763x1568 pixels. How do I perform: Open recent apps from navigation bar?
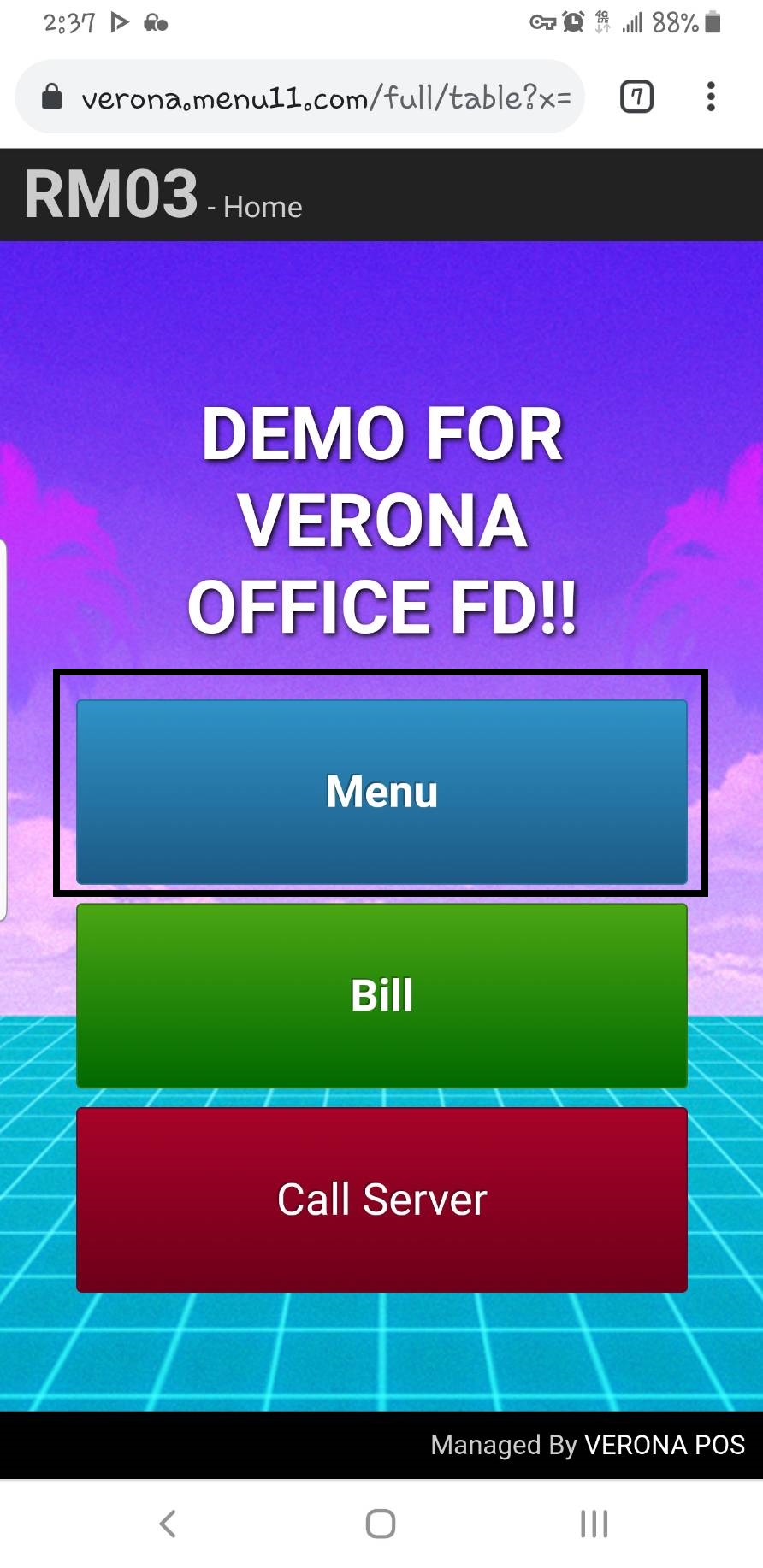click(594, 1523)
